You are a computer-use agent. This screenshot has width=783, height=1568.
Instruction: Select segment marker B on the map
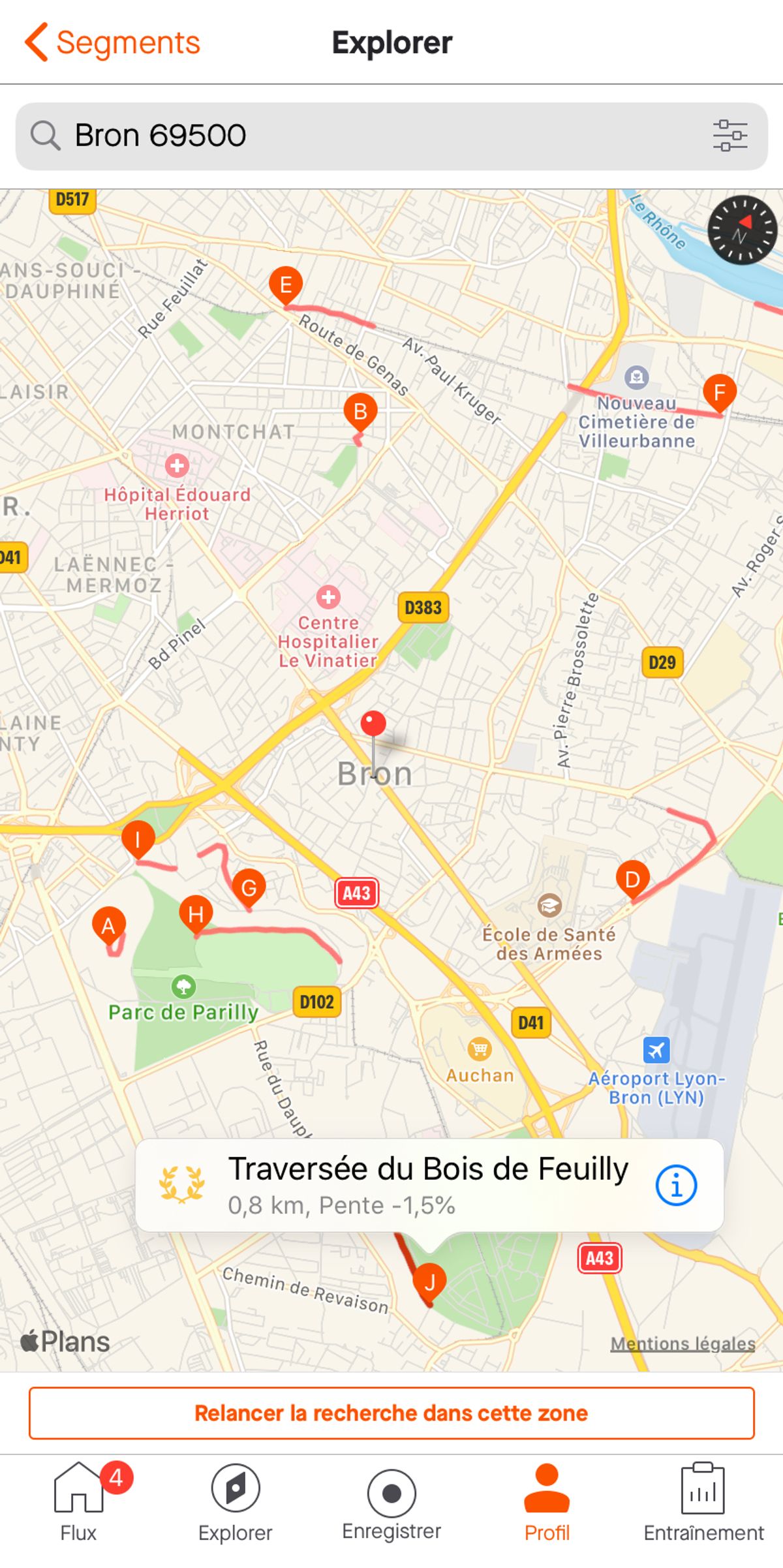coord(360,412)
